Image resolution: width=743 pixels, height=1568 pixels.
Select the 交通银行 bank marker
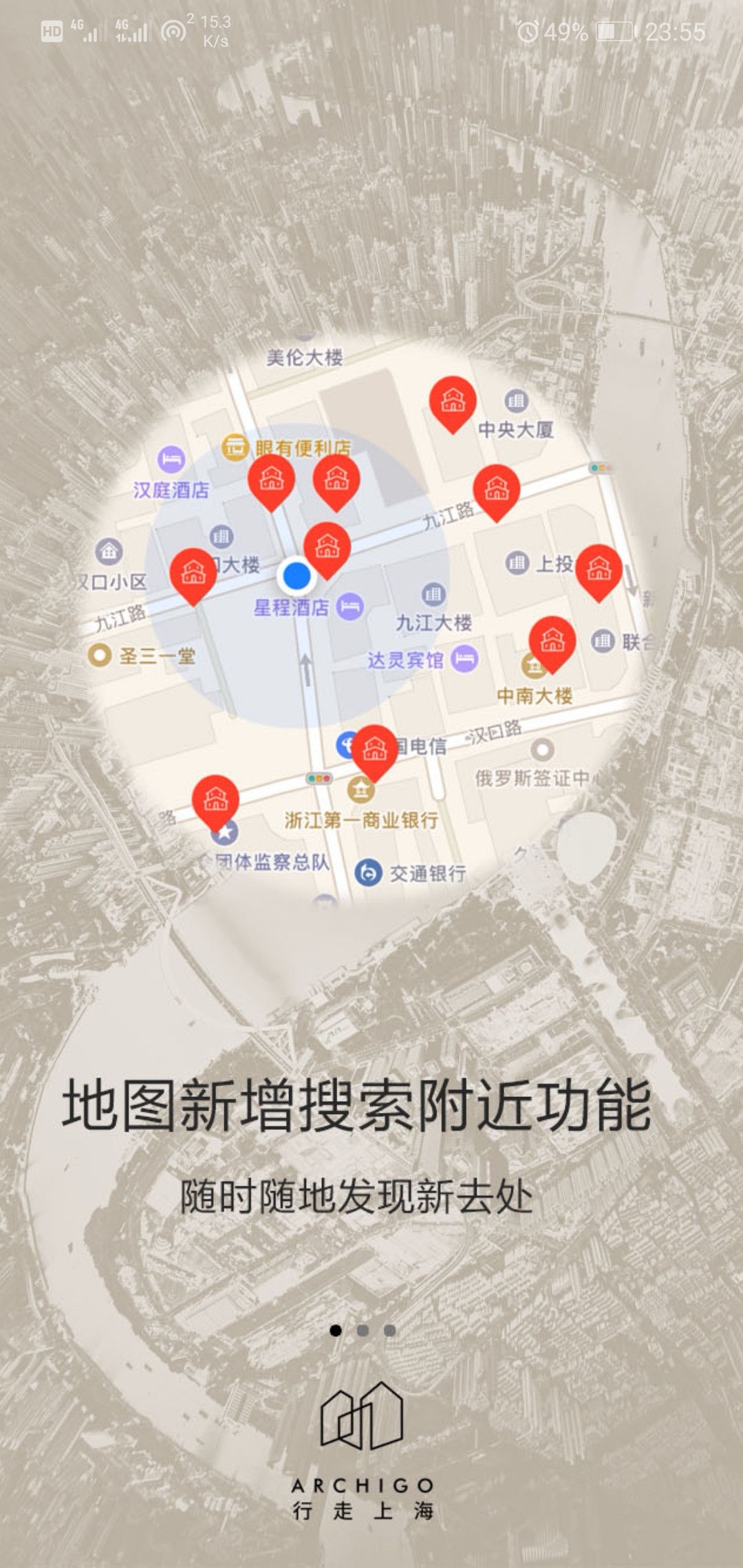click(x=367, y=871)
